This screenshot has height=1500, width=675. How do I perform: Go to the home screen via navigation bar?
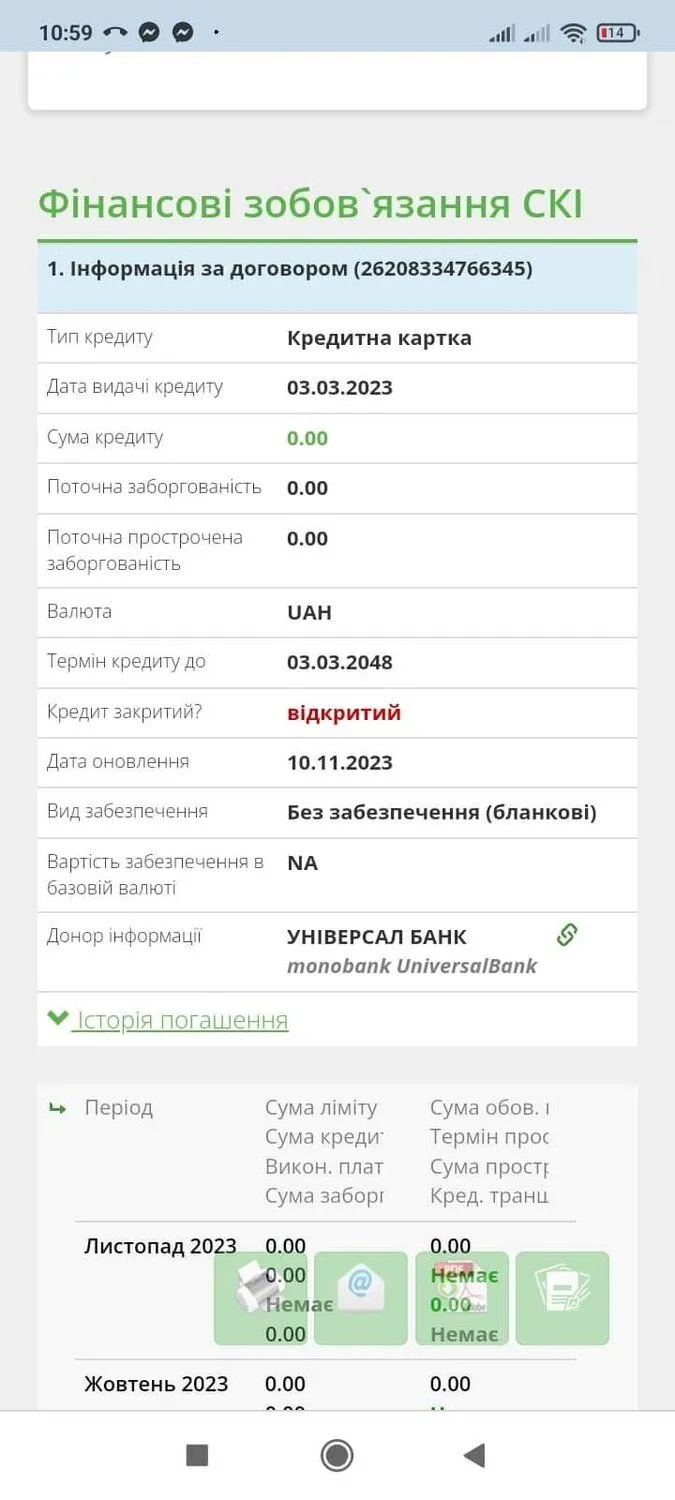pos(337,1455)
